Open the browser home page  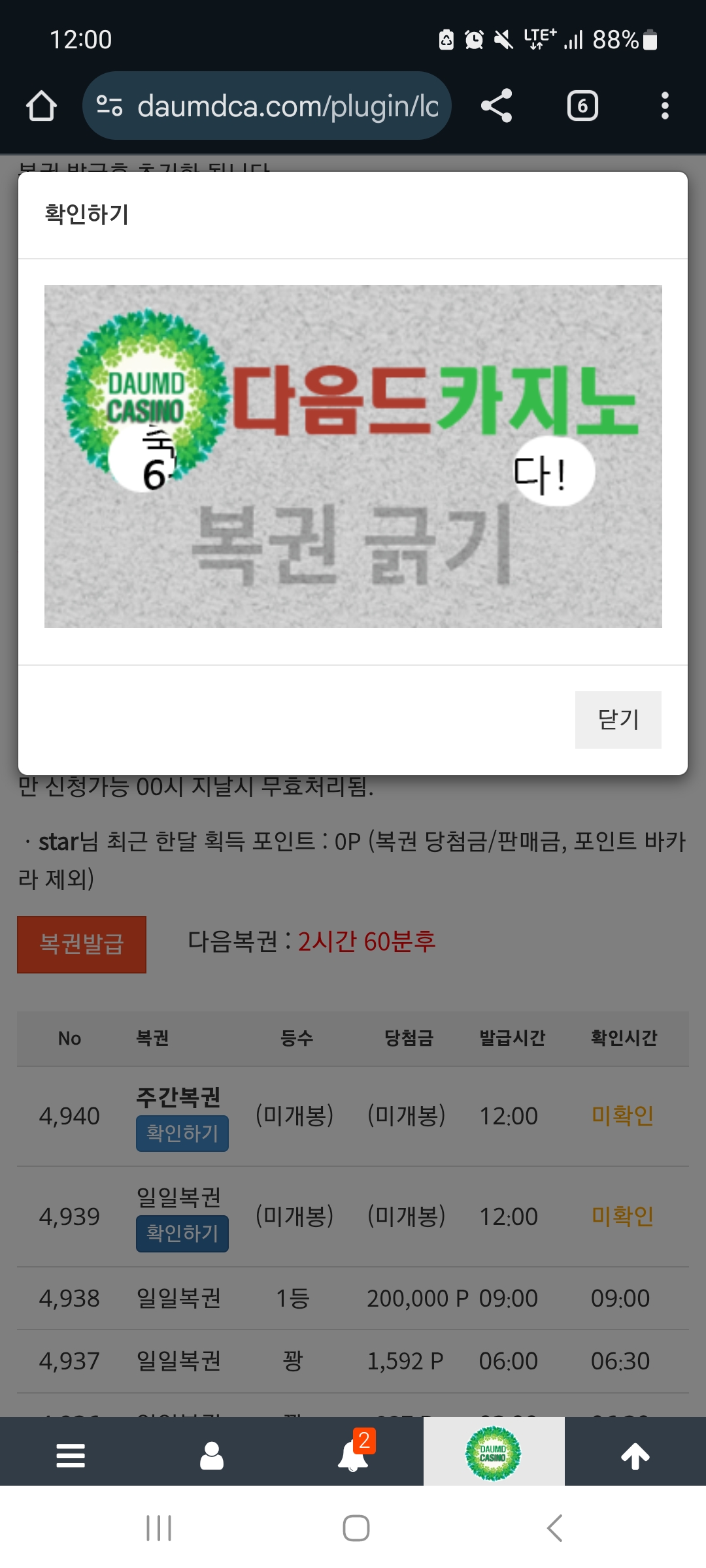tap(41, 106)
